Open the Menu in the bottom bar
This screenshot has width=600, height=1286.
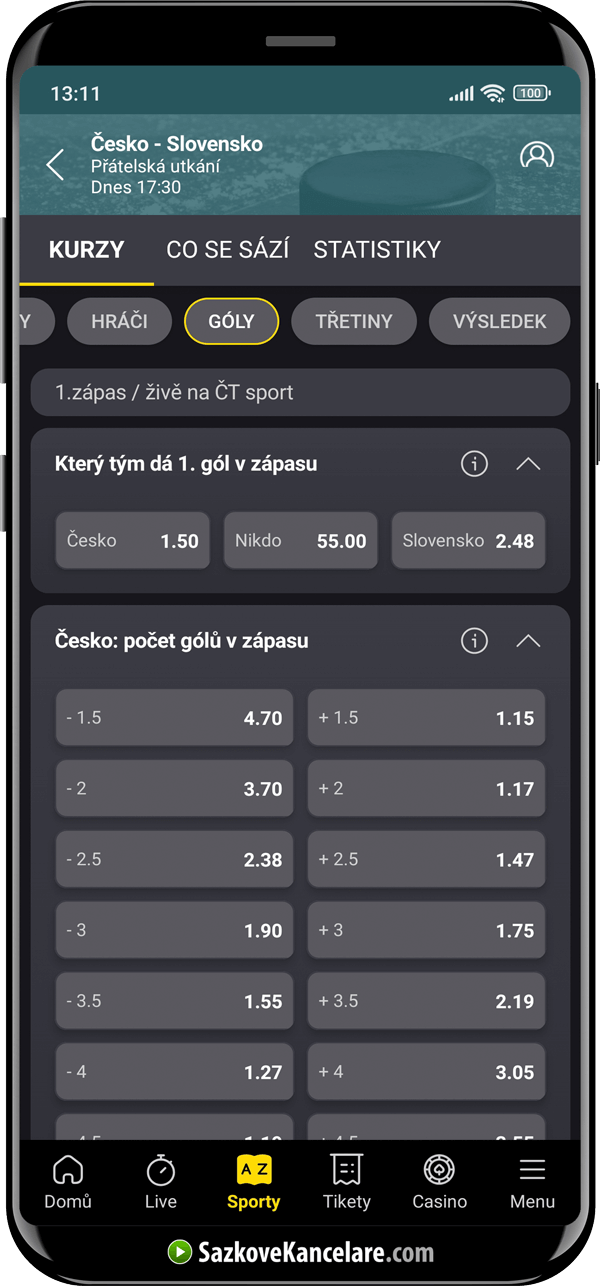532,1182
